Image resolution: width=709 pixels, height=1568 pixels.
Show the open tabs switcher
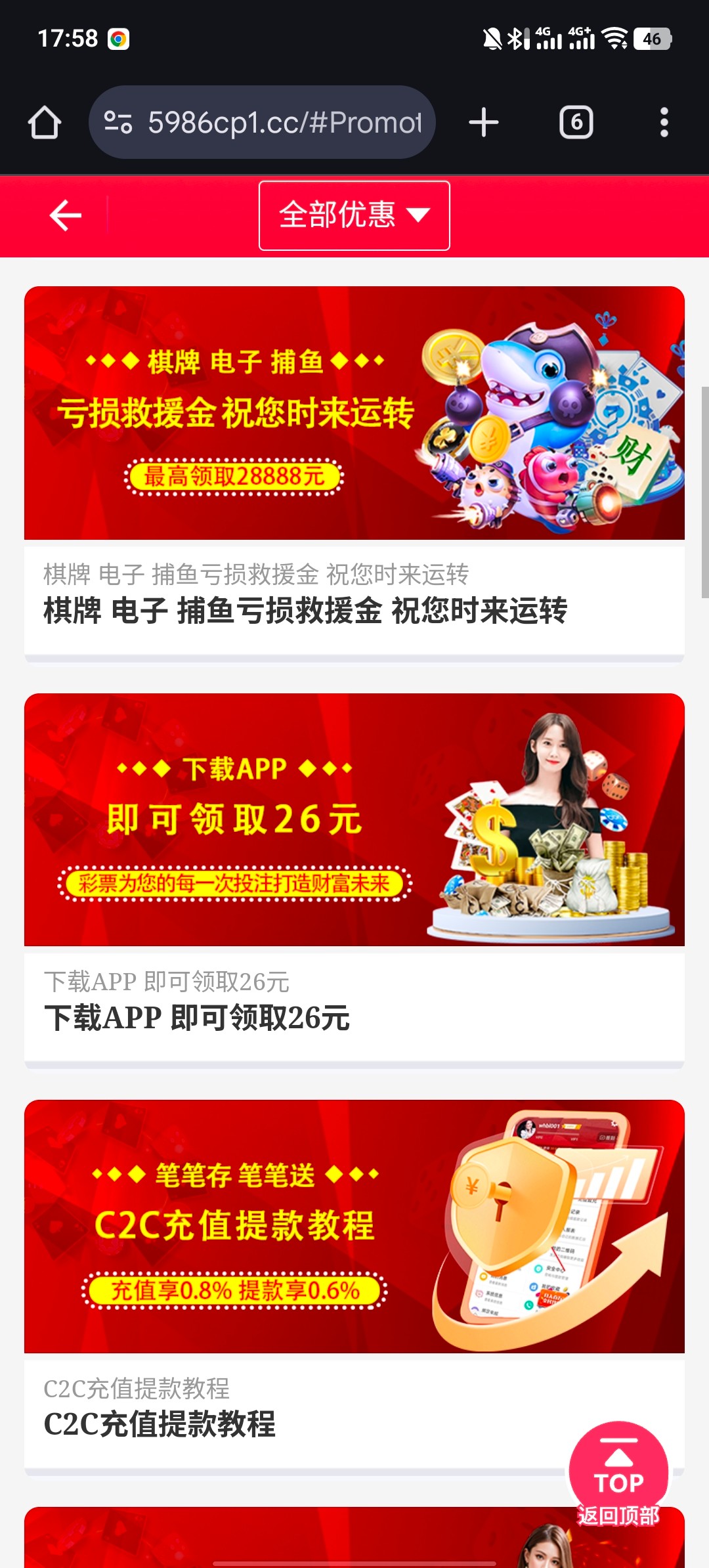click(576, 123)
